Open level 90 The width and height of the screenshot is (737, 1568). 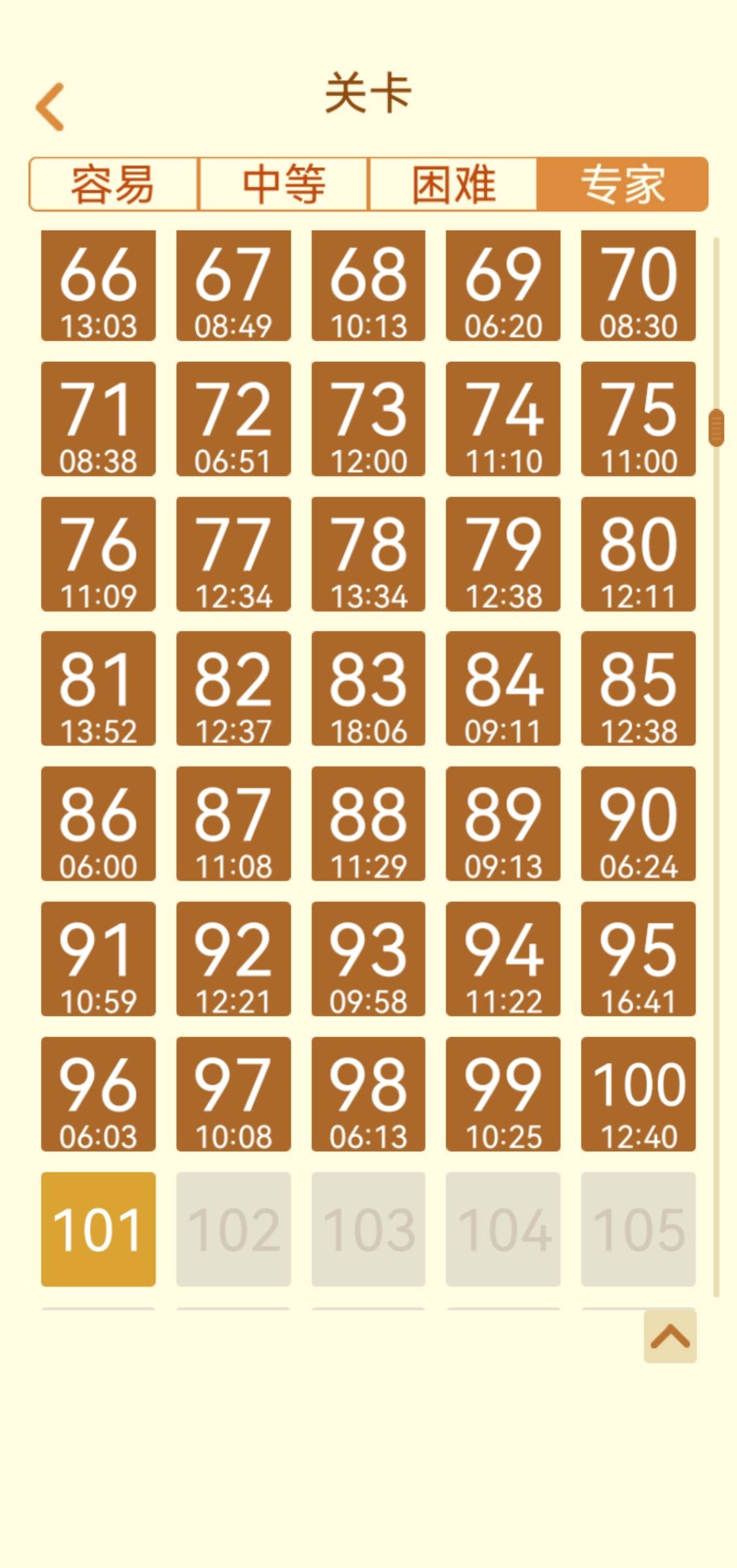pos(638,824)
